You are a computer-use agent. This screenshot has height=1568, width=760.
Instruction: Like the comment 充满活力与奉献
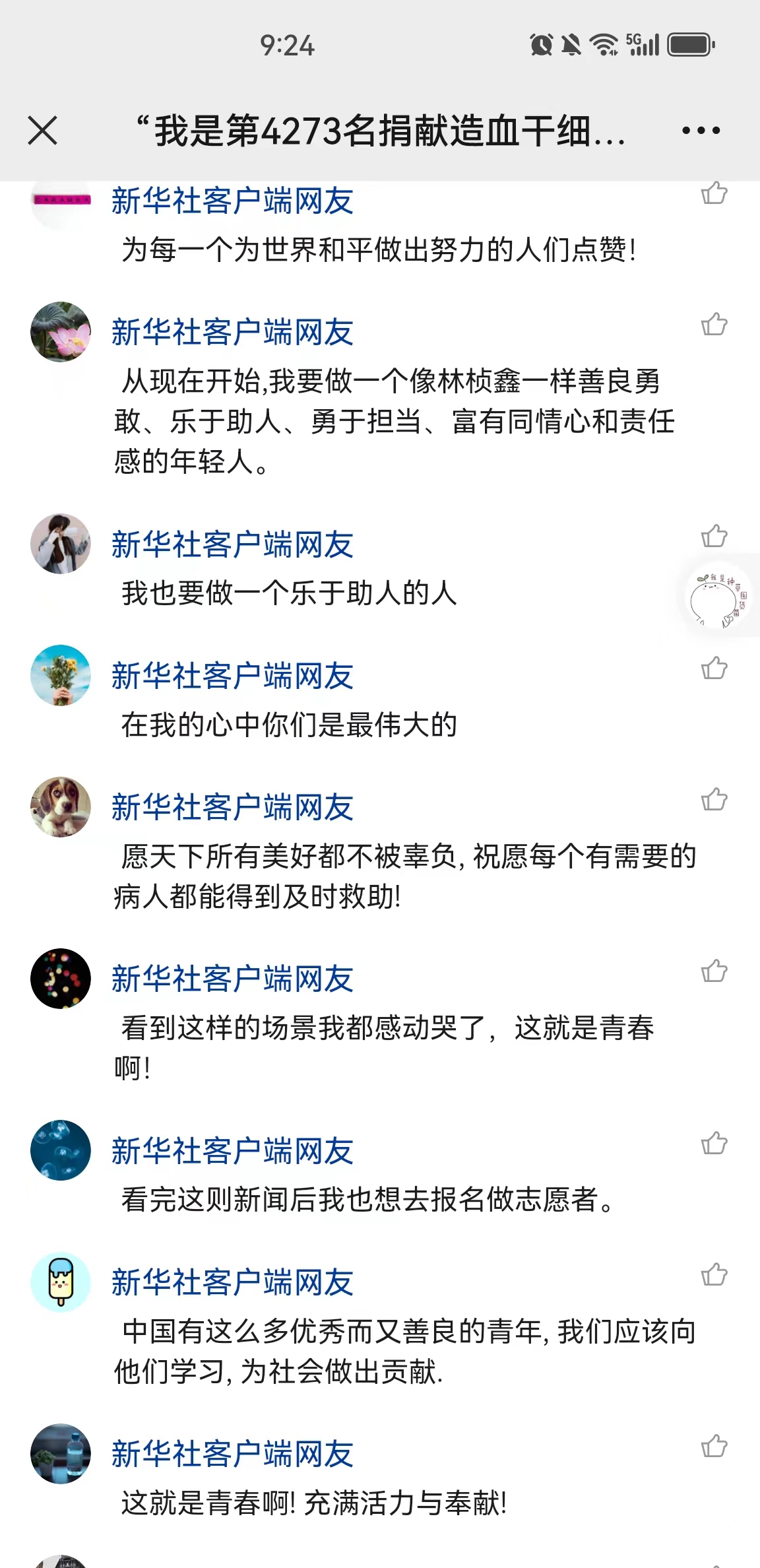tap(714, 1446)
